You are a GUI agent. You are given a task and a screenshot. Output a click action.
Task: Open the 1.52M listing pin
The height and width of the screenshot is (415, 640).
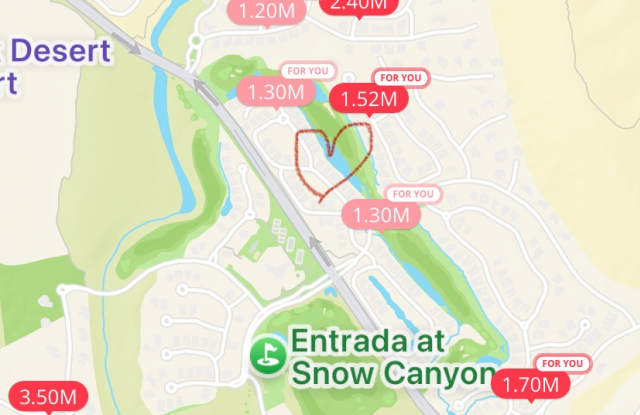369,99
